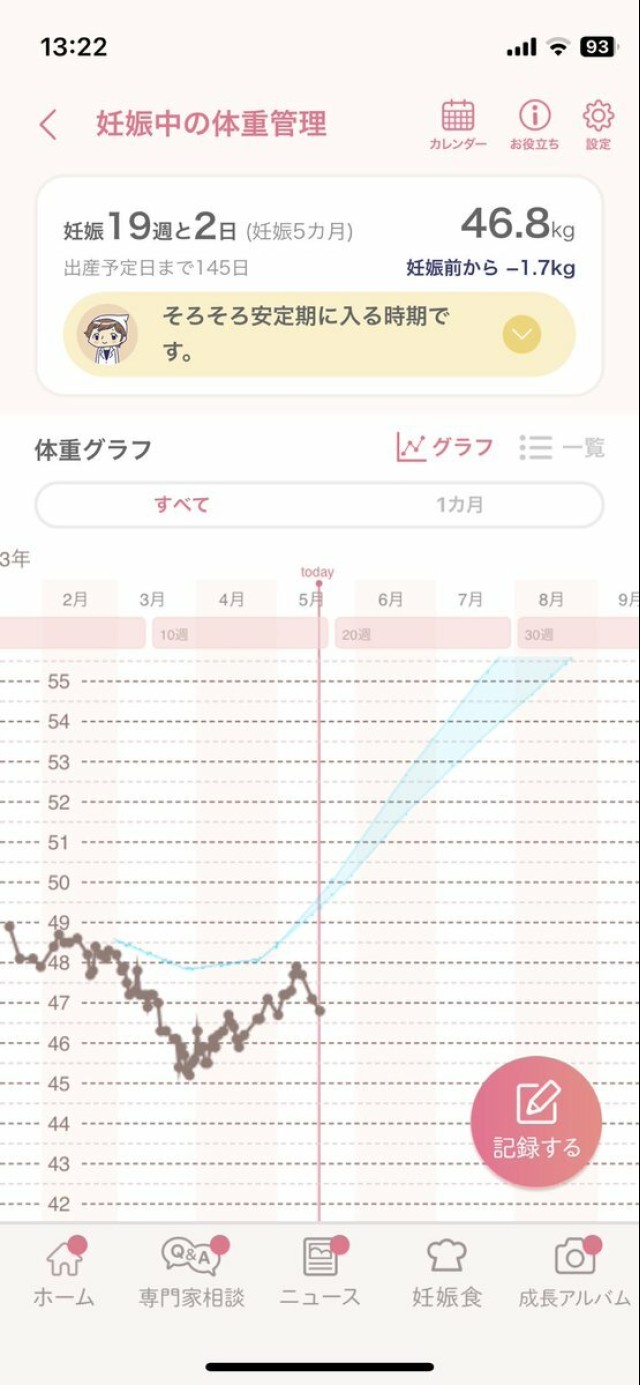The image size is (640, 1385).
Task: Select the 1カ月 range
Action: [459, 505]
